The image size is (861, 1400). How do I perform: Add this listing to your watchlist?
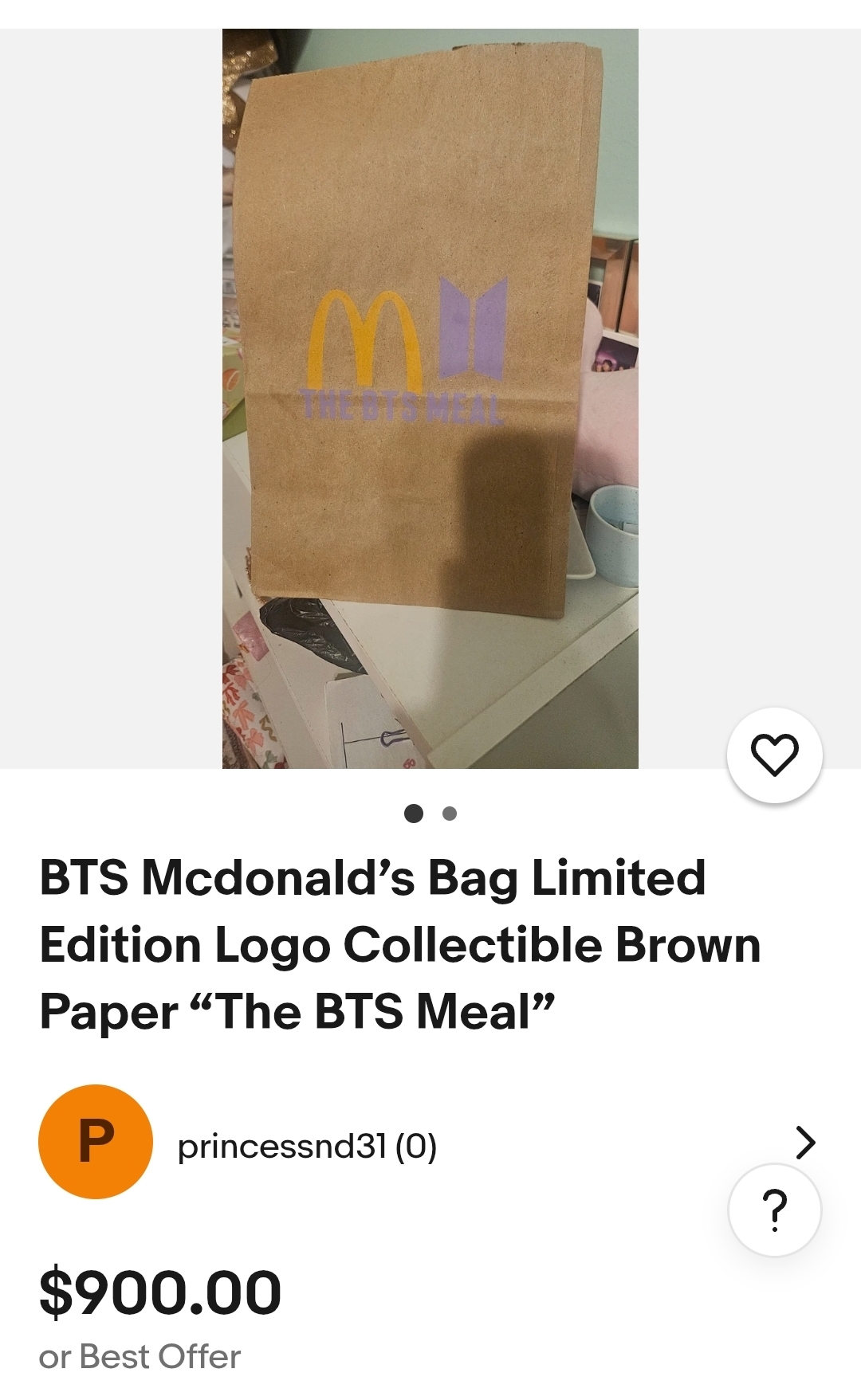point(774,755)
